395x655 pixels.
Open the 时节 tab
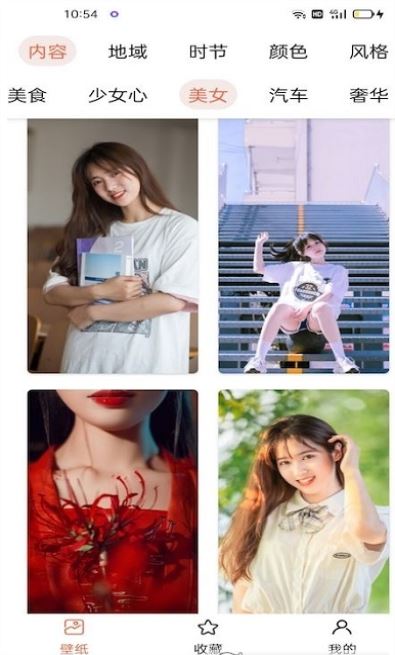(208, 52)
